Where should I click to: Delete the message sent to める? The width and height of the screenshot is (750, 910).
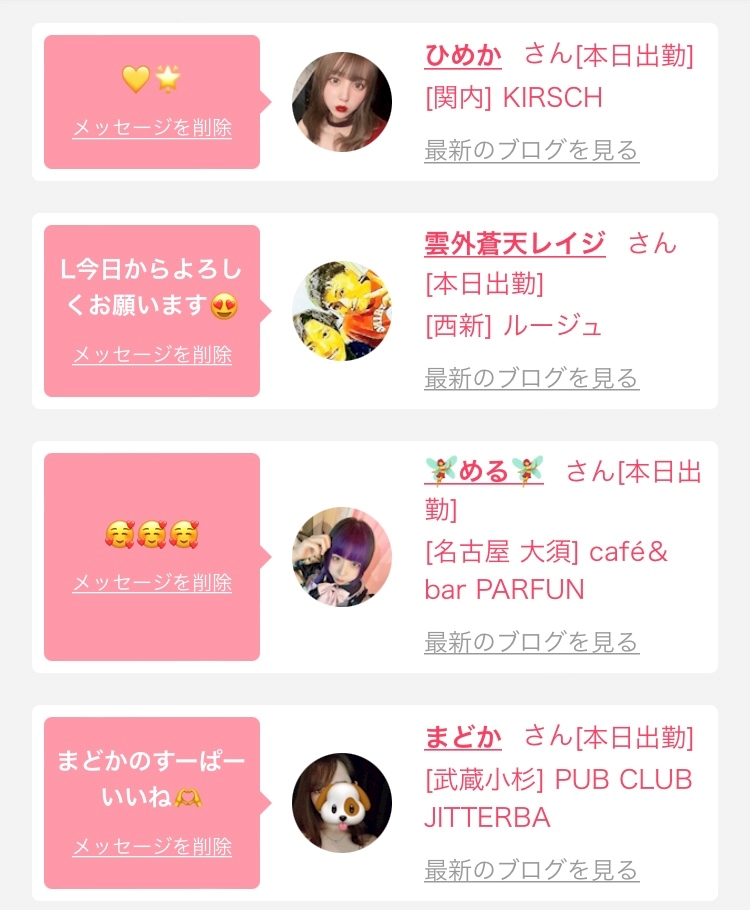pyautogui.click(x=152, y=583)
